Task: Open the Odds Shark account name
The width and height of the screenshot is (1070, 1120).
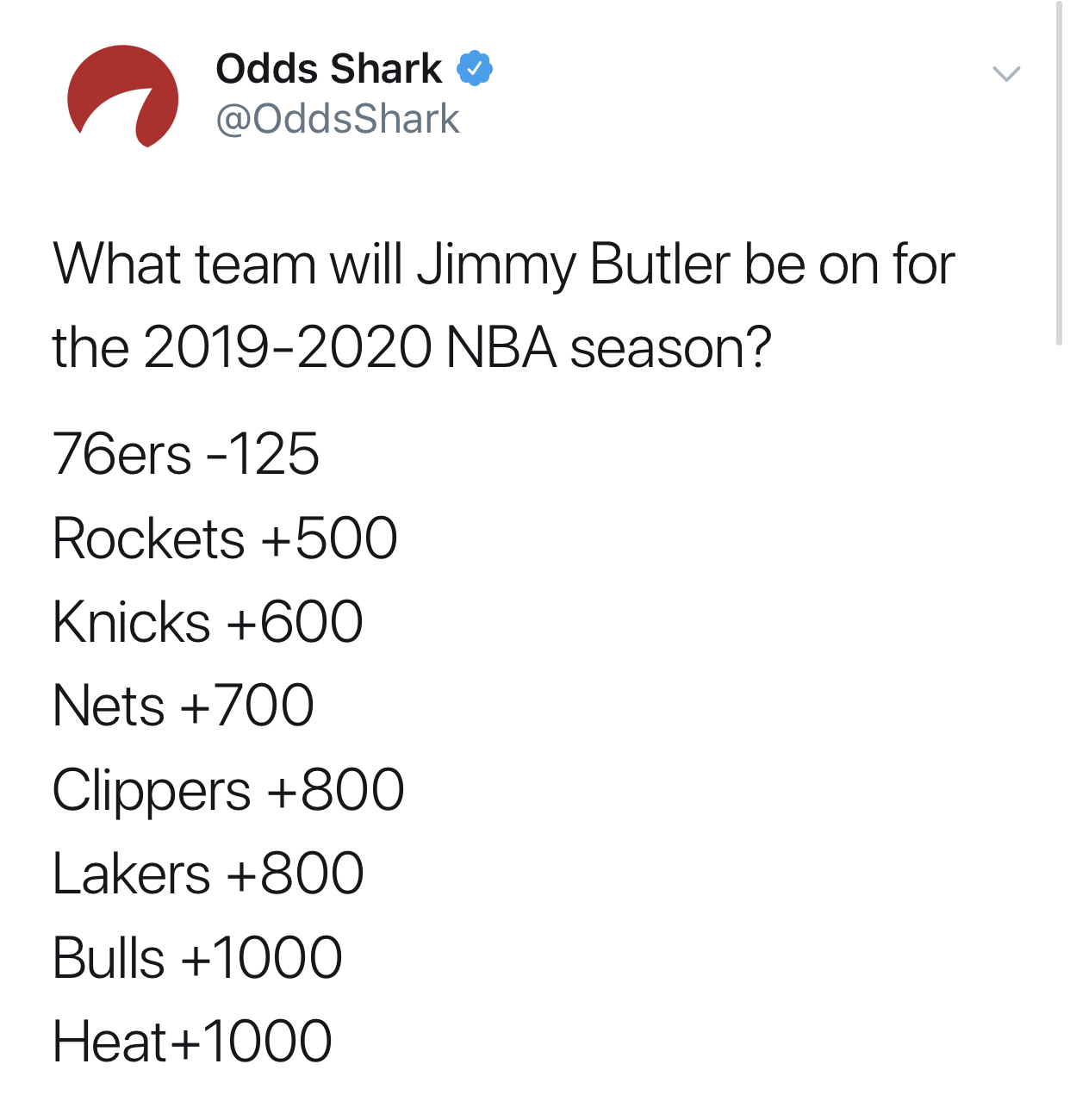Action: coord(328,69)
